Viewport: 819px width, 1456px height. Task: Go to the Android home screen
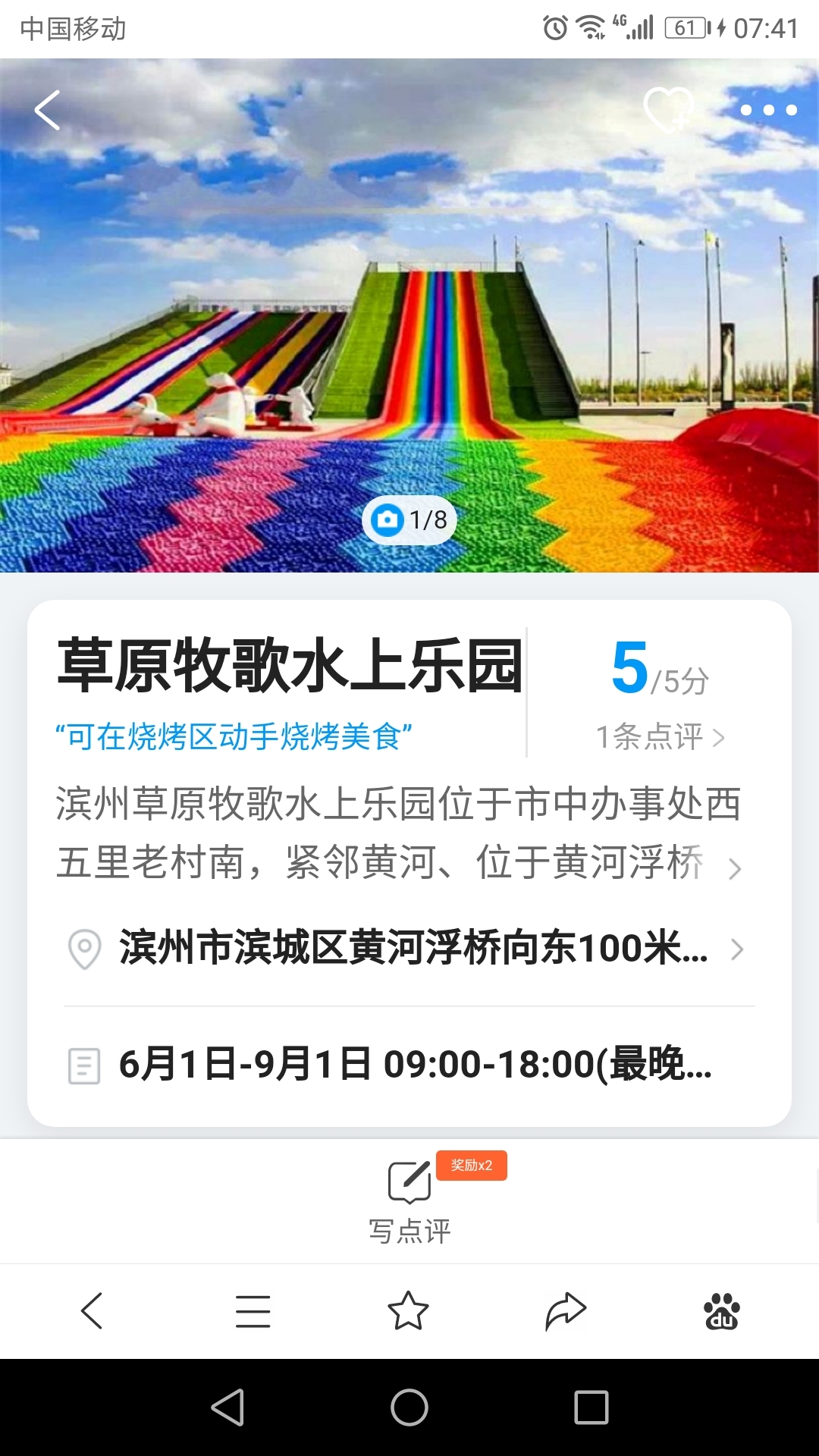tap(409, 1408)
